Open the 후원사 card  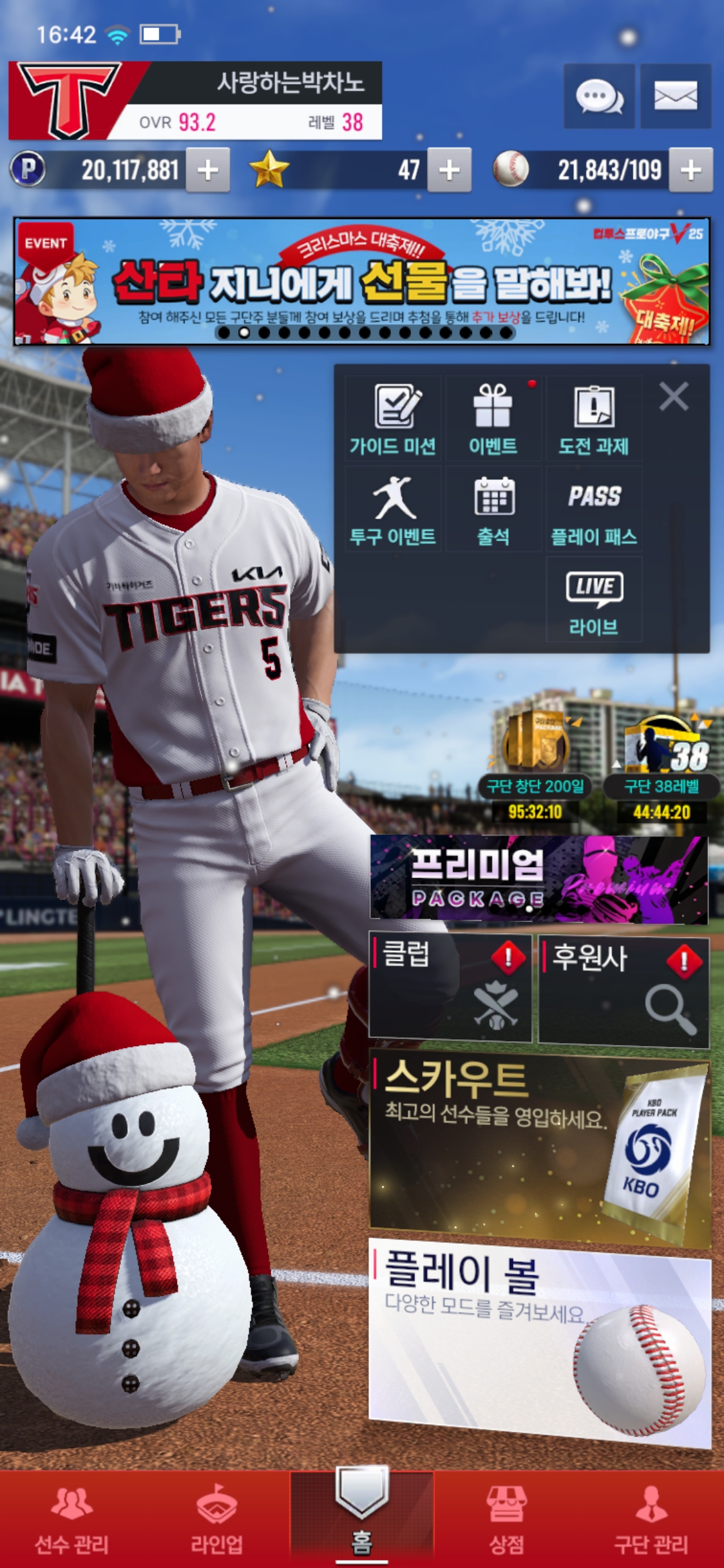pyautogui.click(x=623, y=990)
